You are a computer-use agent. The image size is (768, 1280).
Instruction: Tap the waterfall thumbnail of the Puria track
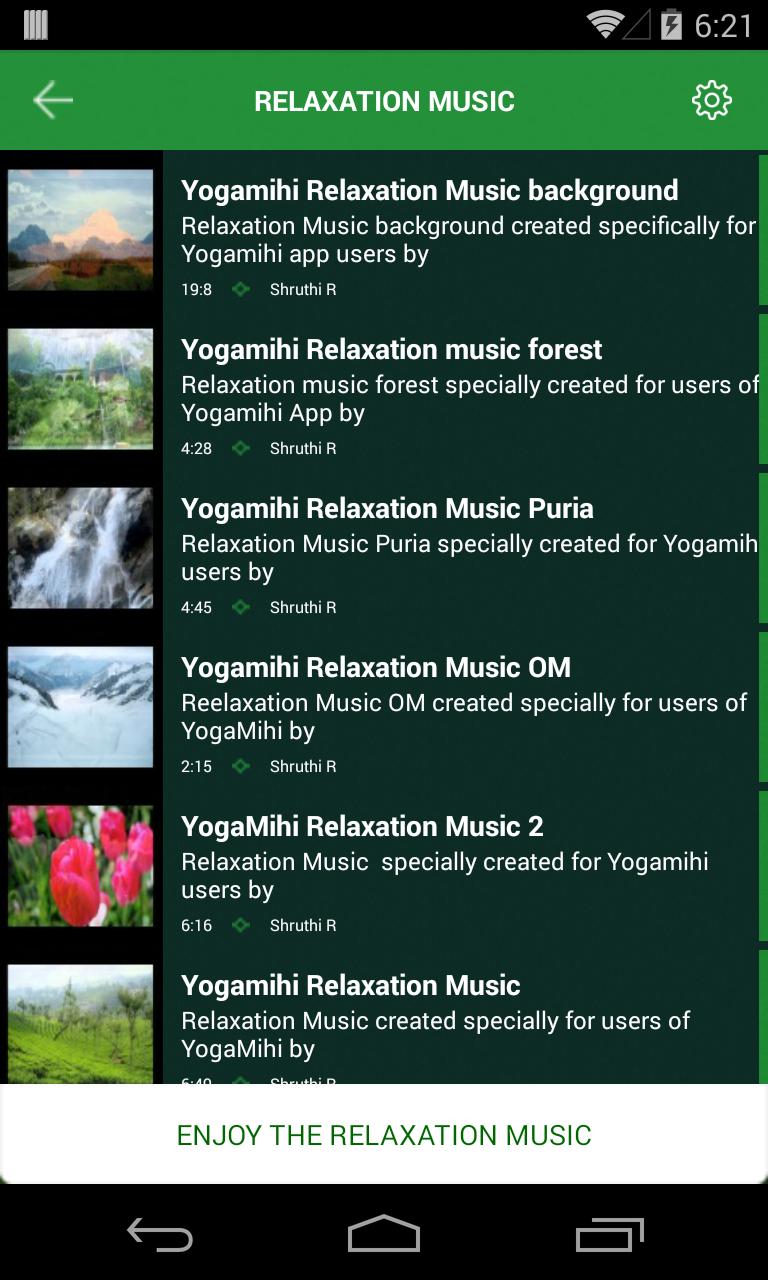(x=80, y=548)
